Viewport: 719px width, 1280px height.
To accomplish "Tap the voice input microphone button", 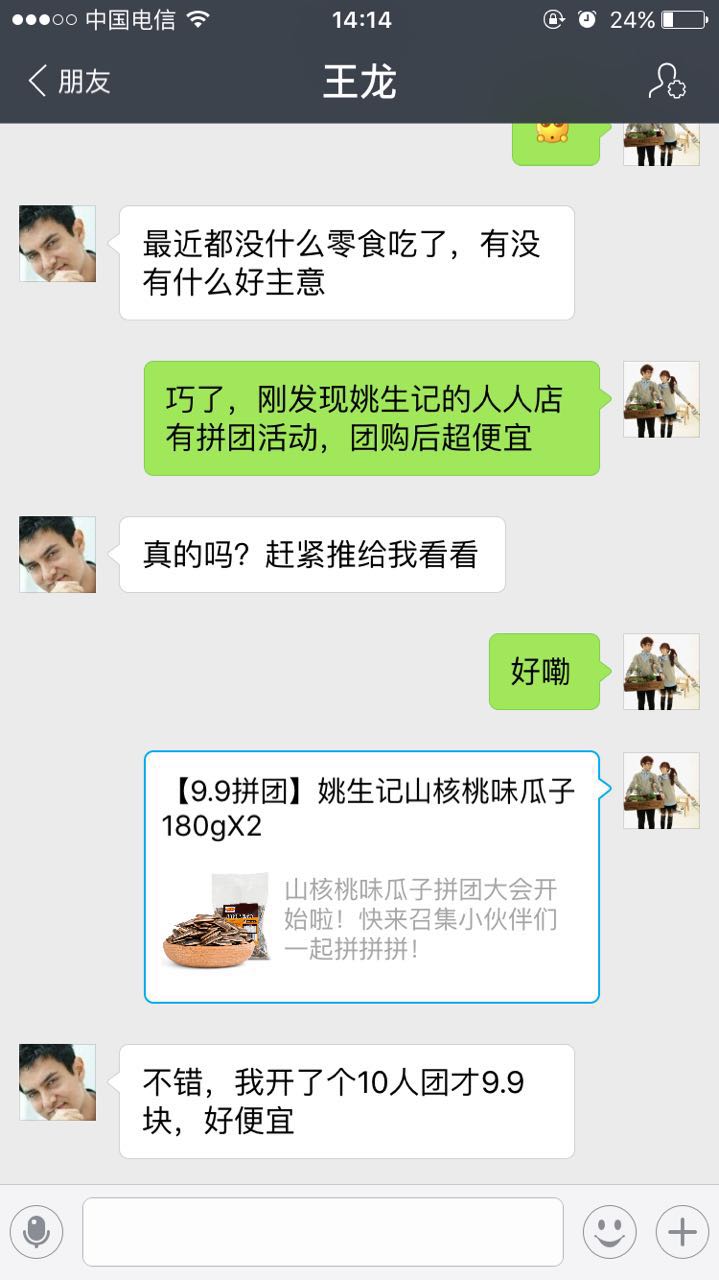I will coord(36,1231).
